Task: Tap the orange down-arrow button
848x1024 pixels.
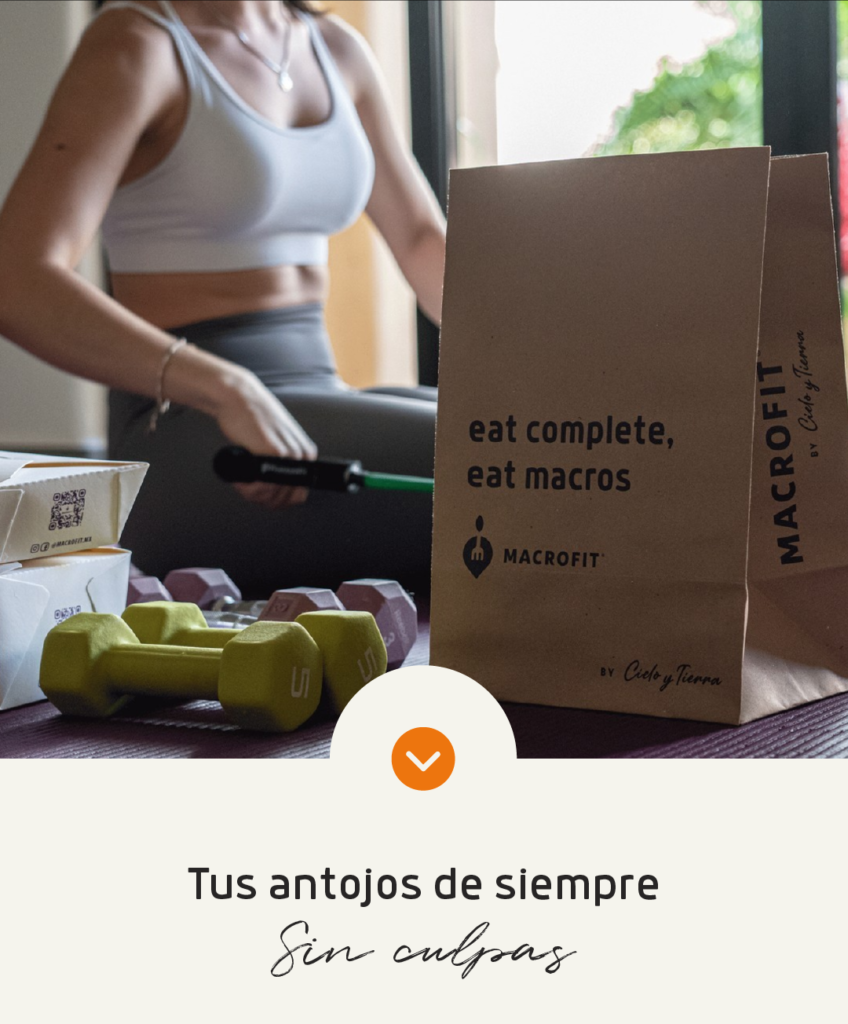Action: click(423, 759)
